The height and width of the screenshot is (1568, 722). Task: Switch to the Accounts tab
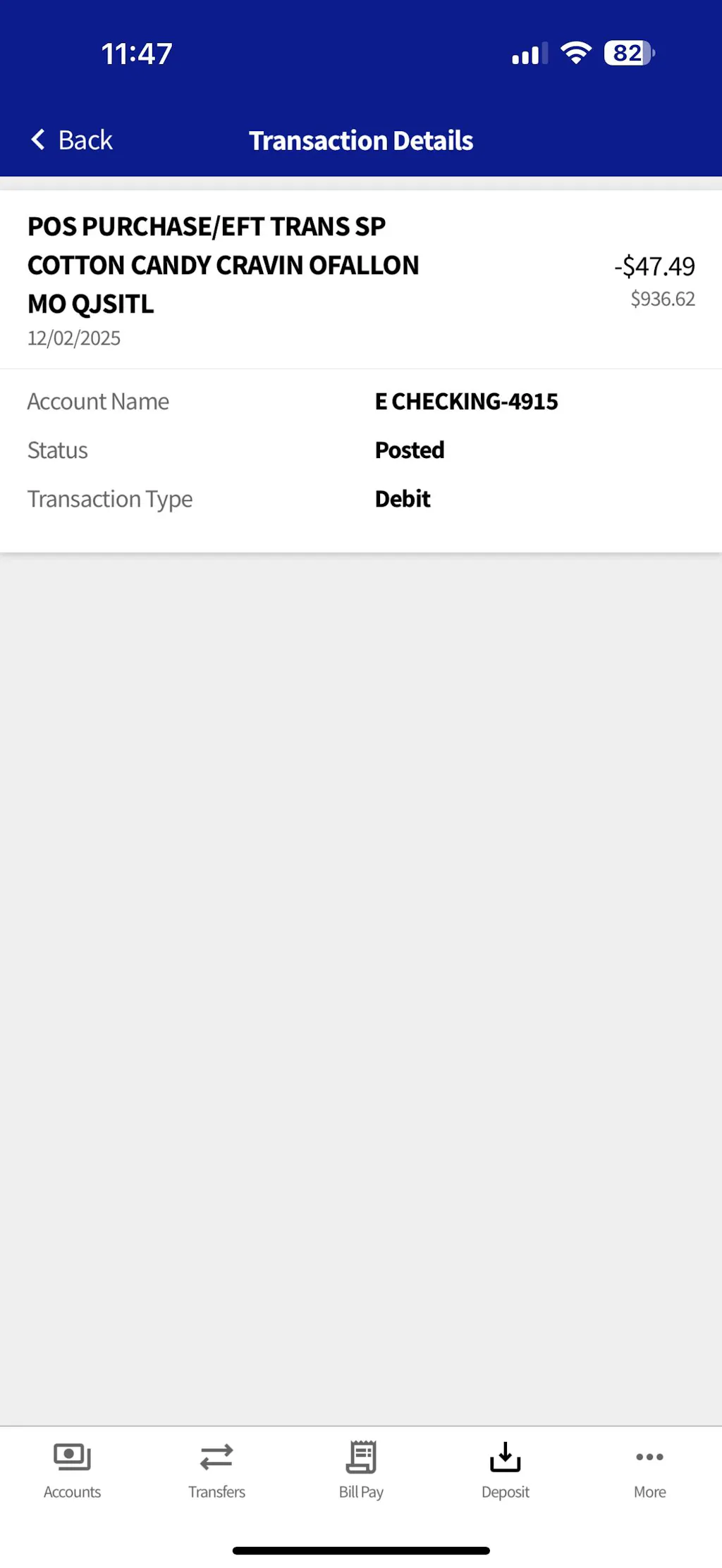point(72,1469)
